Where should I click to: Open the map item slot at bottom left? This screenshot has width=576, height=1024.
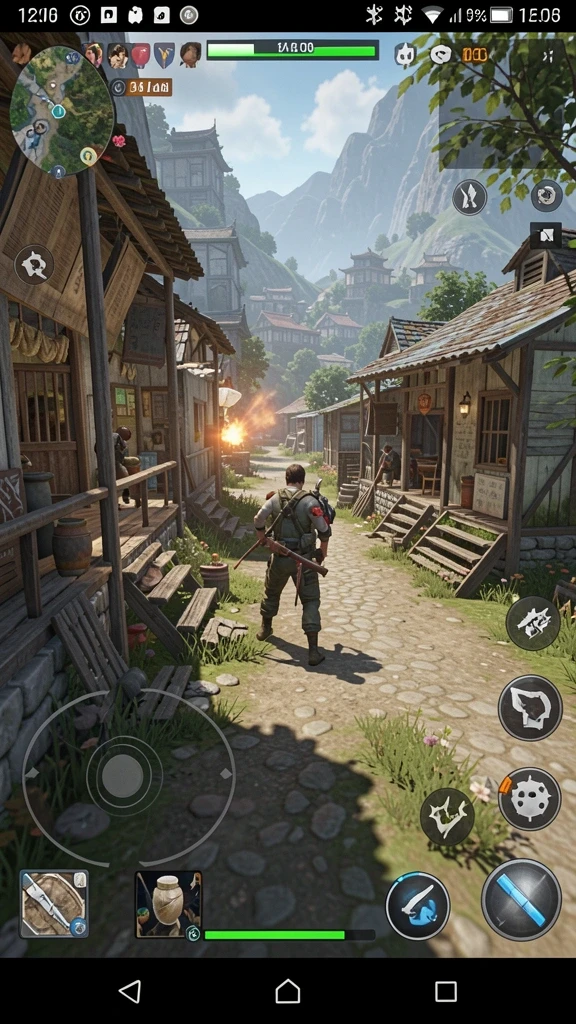[x=54, y=903]
